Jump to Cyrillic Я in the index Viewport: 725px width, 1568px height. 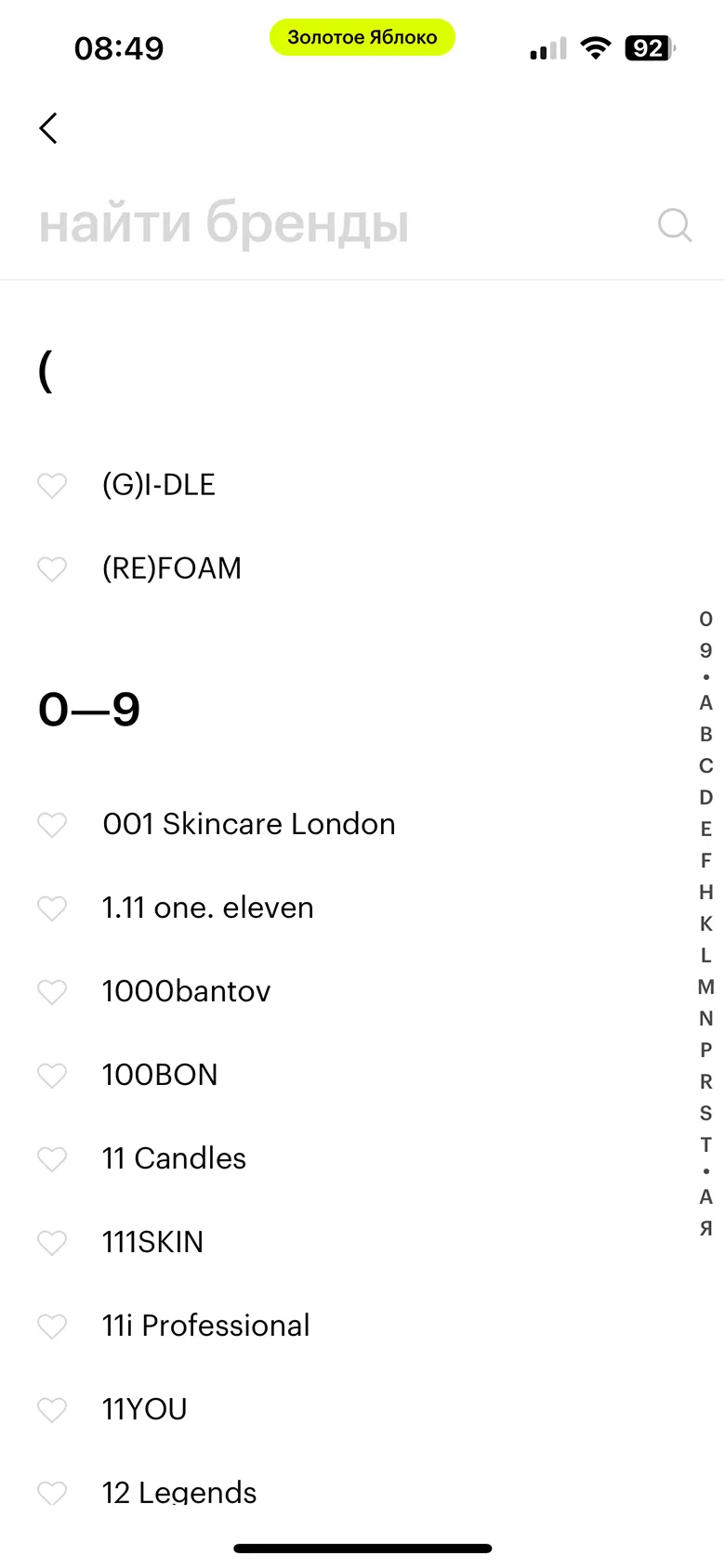point(706,1228)
